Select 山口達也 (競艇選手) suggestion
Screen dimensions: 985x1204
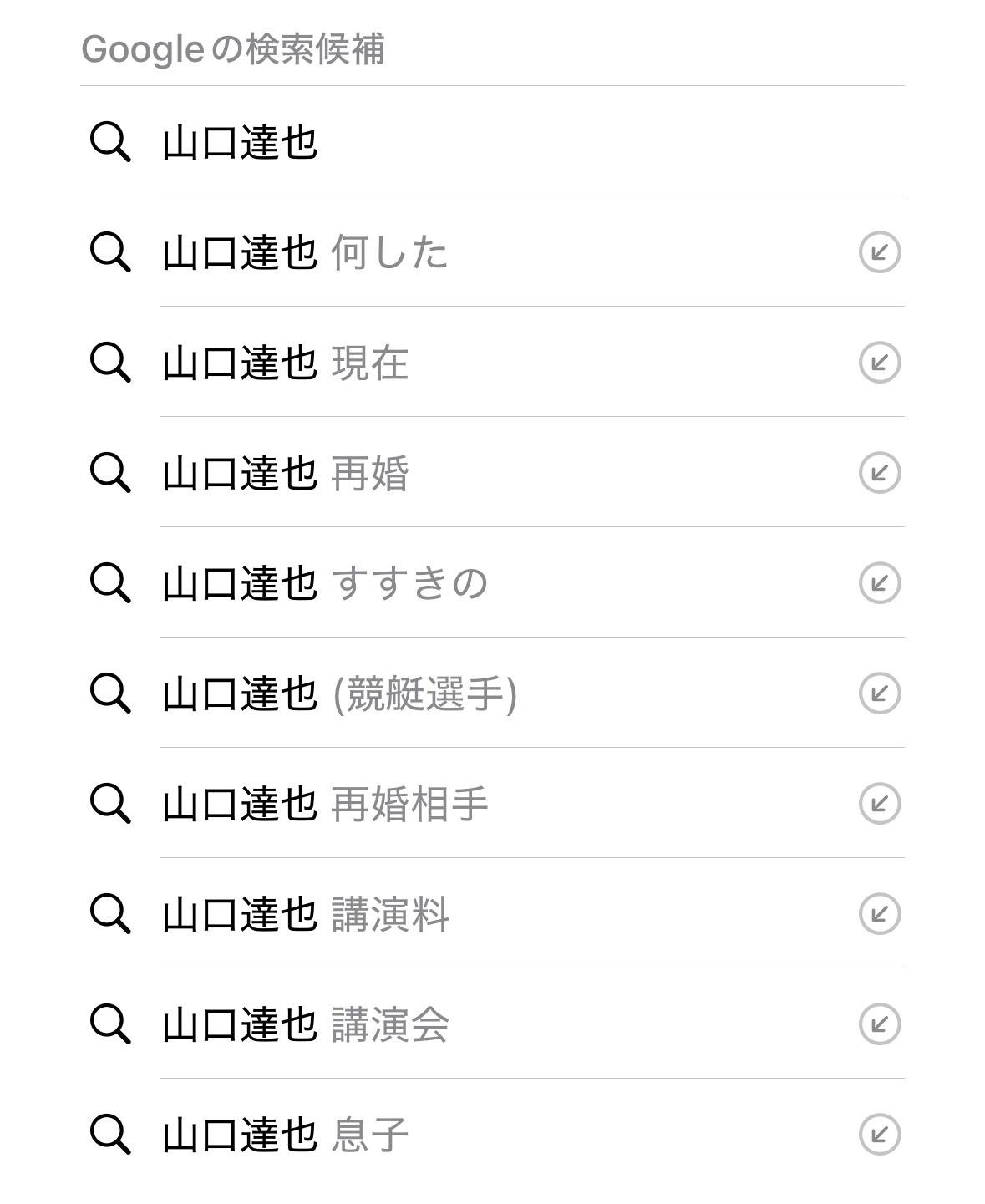[339, 693]
